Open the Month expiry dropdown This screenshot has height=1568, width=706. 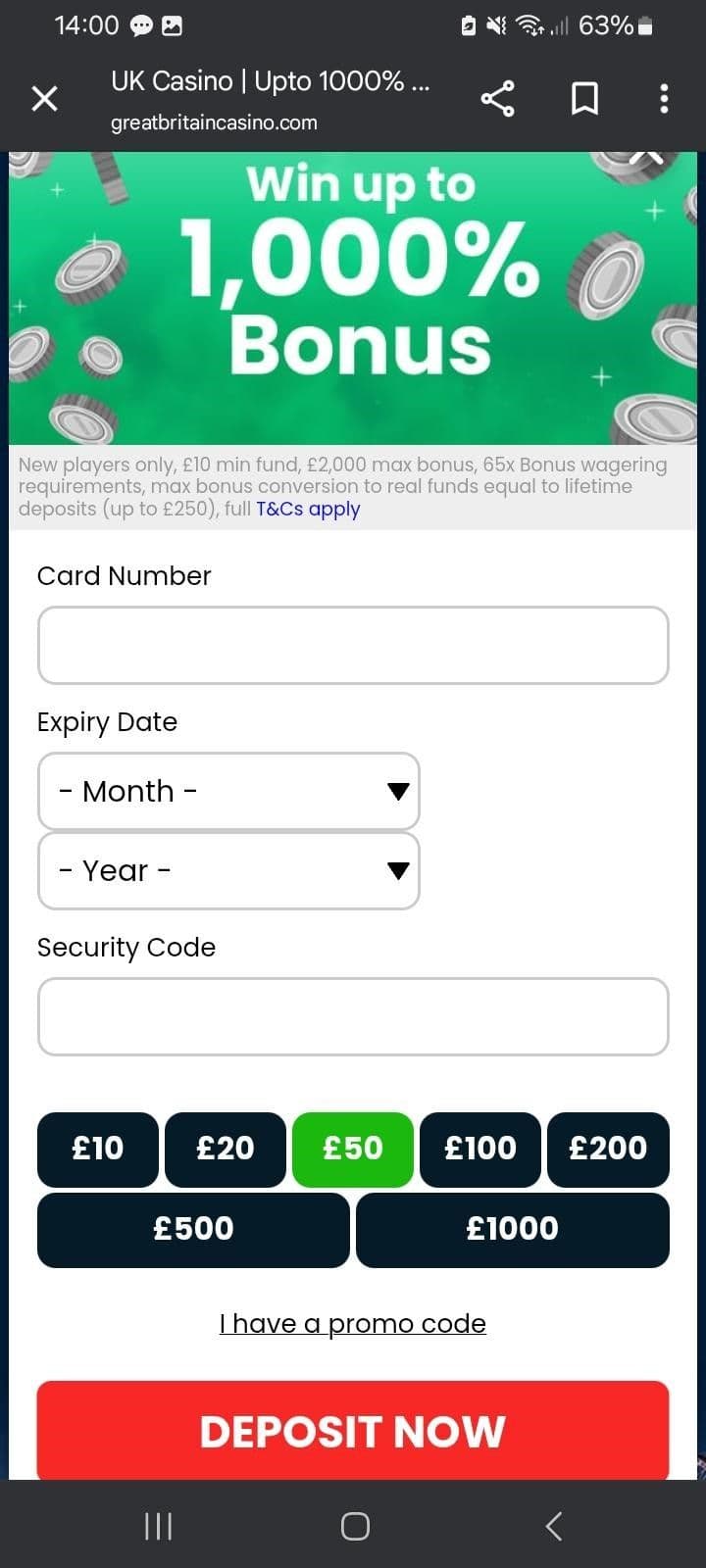(228, 791)
